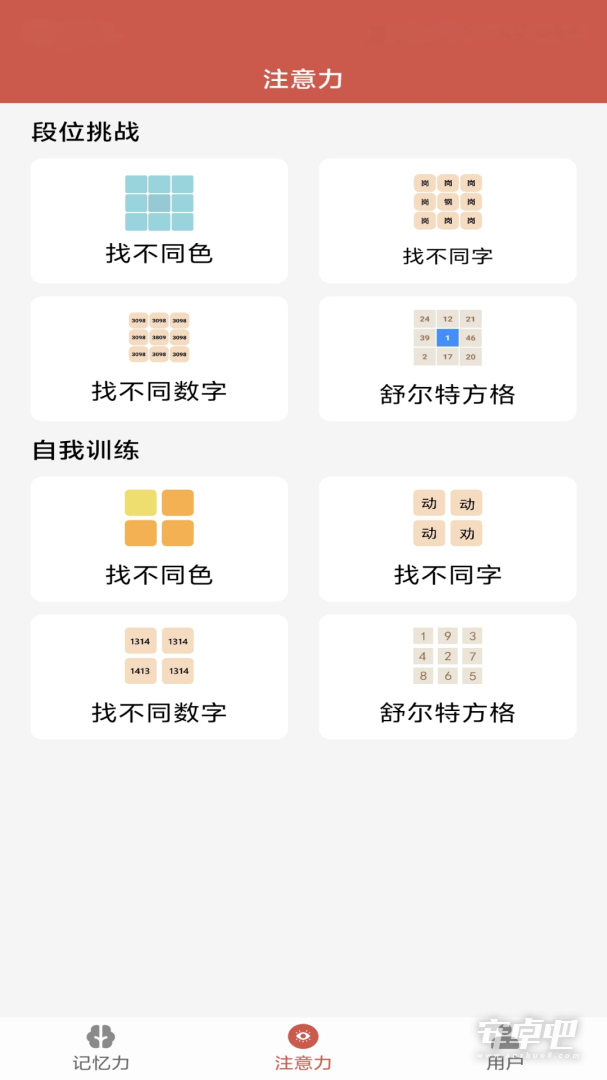Launch 舒尔特方格 in 自我训练
The width and height of the screenshot is (607, 1080).
pos(448,676)
